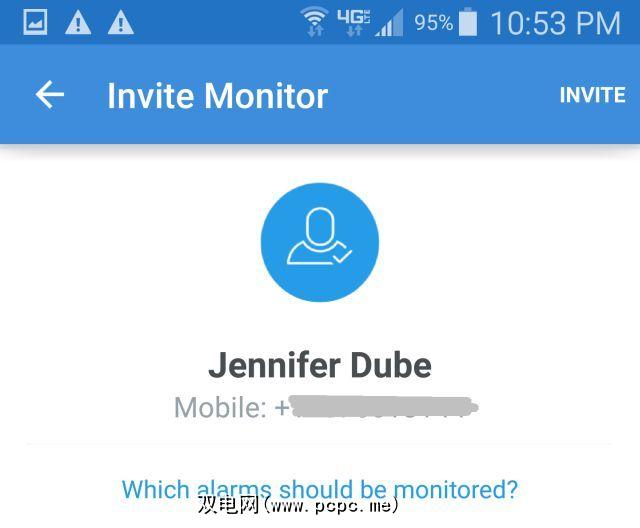Image resolution: width=640 pixels, height=528 pixels.
Task: Go back from Invite Monitor
Action: coord(49,95)
